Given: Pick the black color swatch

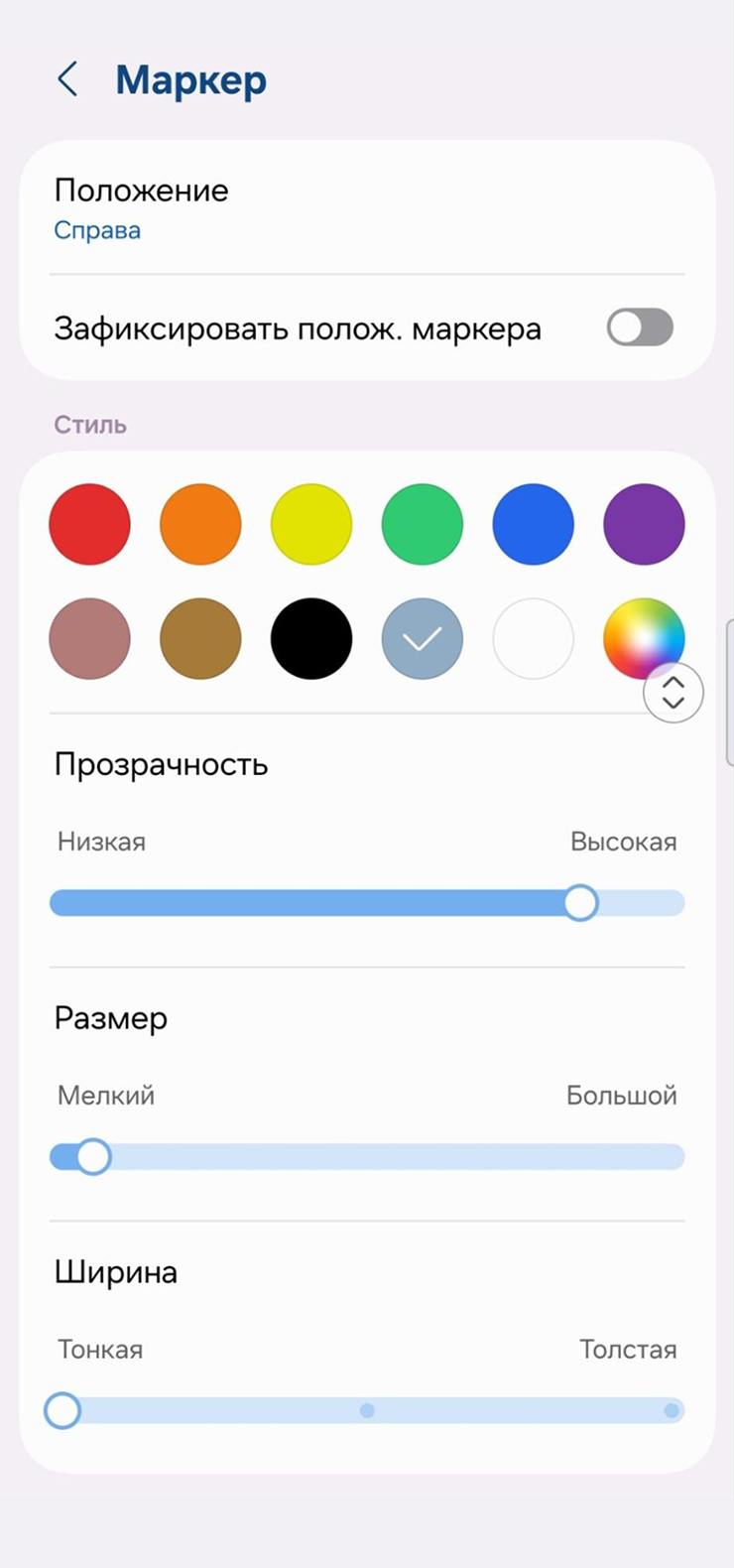Looking at the screenshot, I should click(311, 638).
